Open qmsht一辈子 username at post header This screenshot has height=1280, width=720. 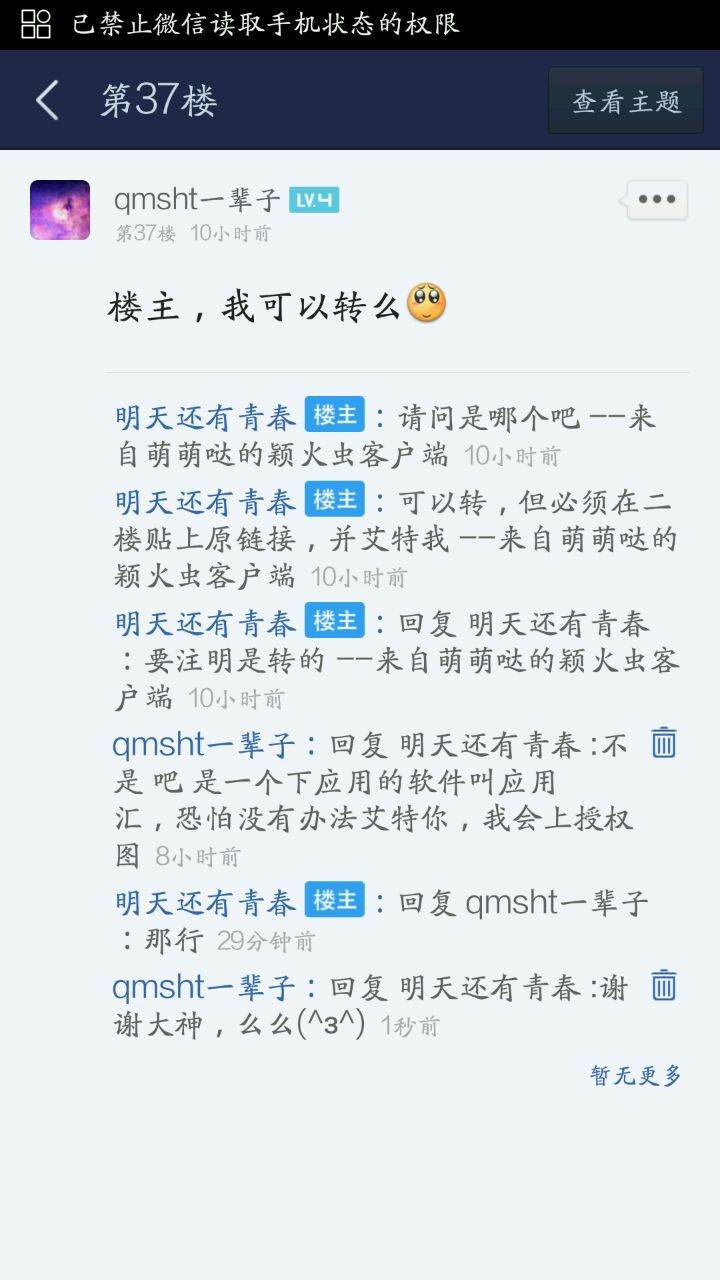(197, 199)
